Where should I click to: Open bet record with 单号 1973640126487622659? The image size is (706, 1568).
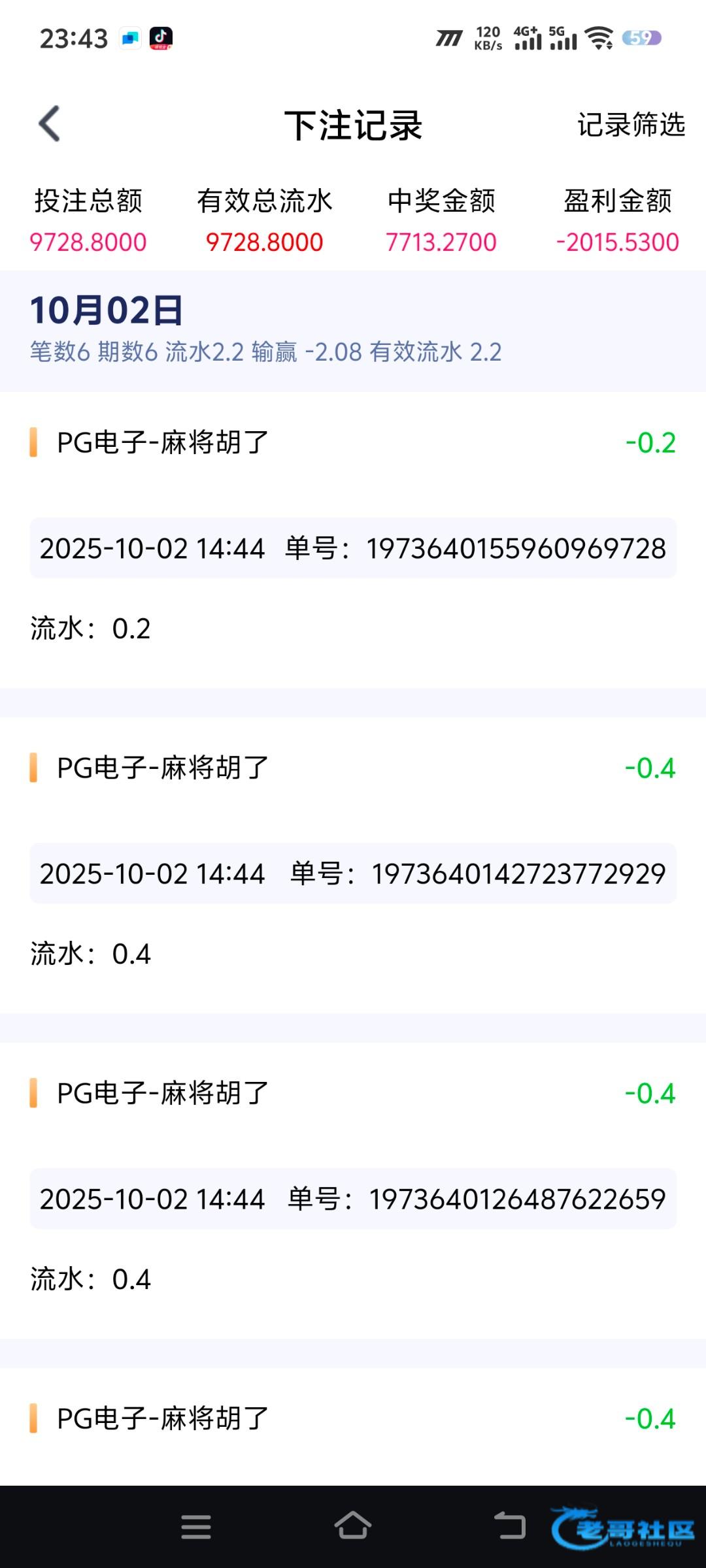[x=353, y=1198]
